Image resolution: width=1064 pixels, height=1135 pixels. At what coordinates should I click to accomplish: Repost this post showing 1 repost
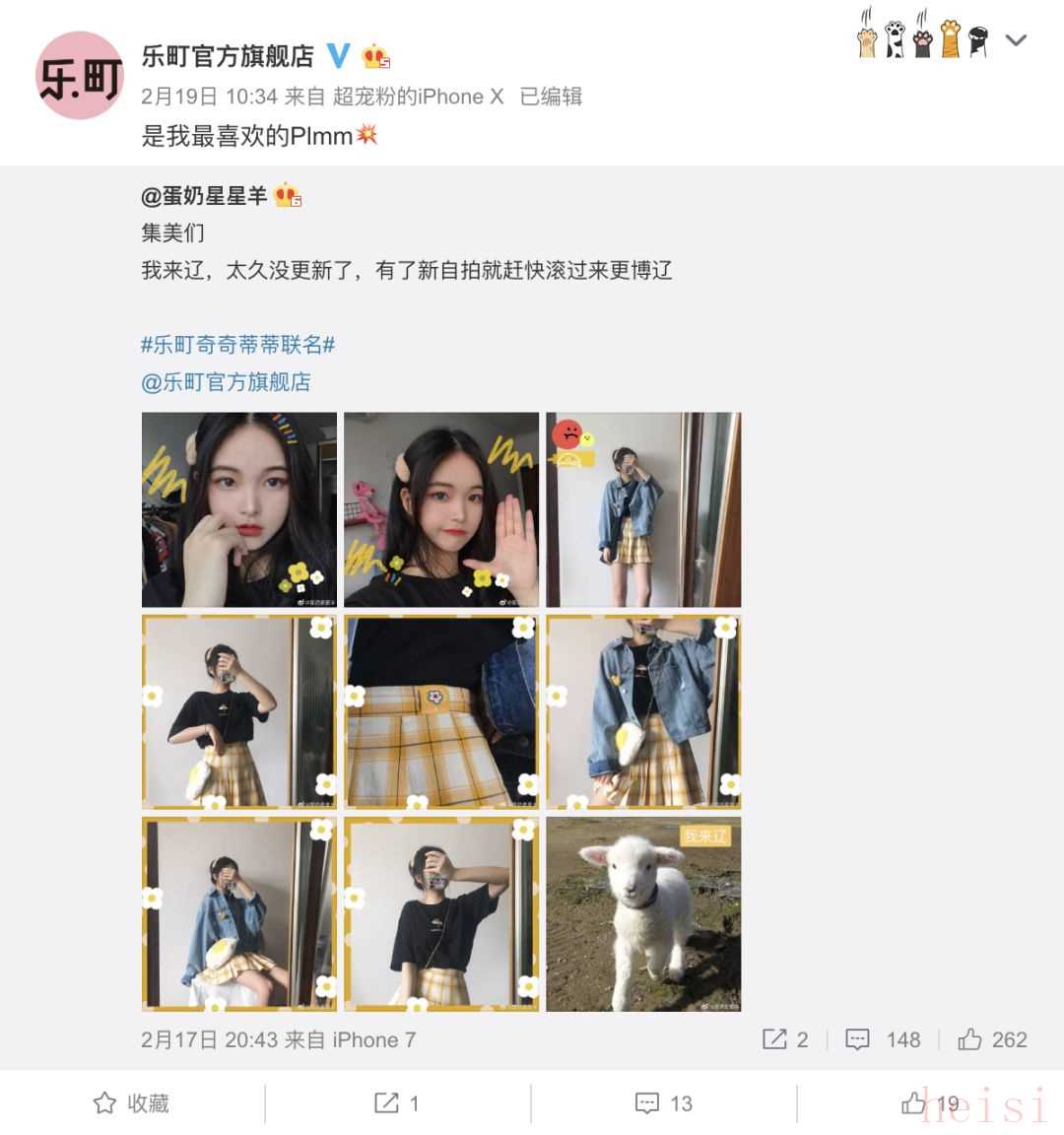pyautogui.click(x=398, y=1103)
